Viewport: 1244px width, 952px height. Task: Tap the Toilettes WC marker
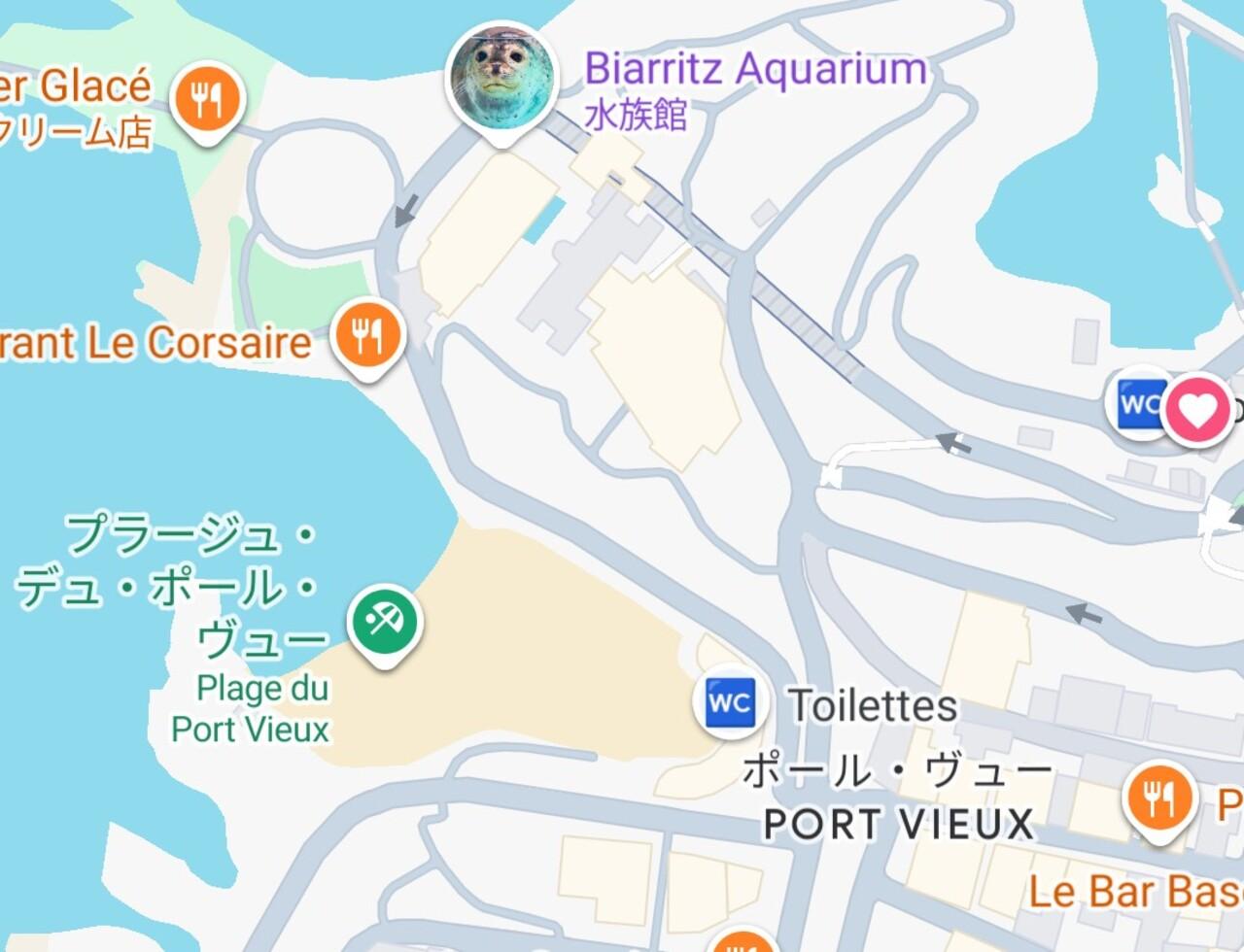click(x=730, y=700)
